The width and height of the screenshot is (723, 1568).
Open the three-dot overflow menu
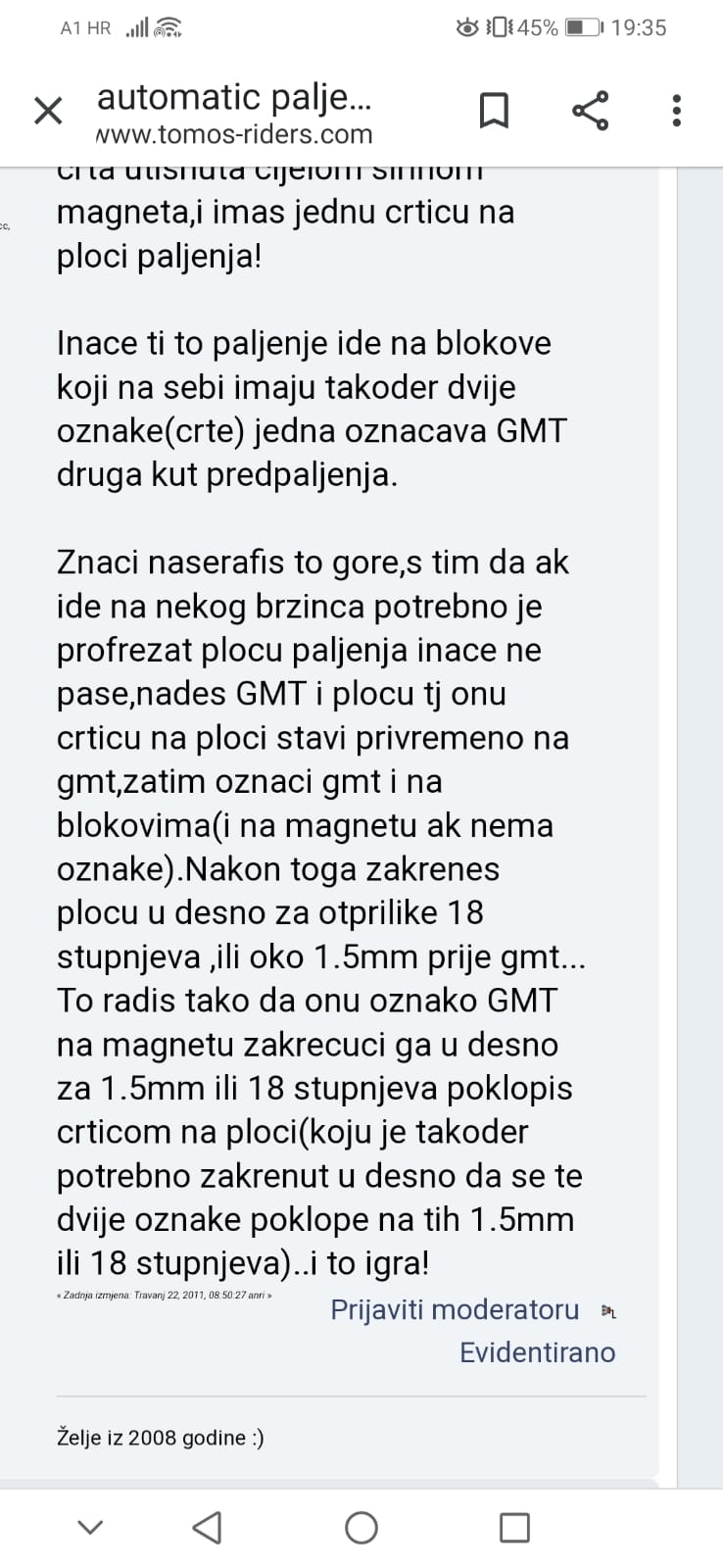pos(676,111)
